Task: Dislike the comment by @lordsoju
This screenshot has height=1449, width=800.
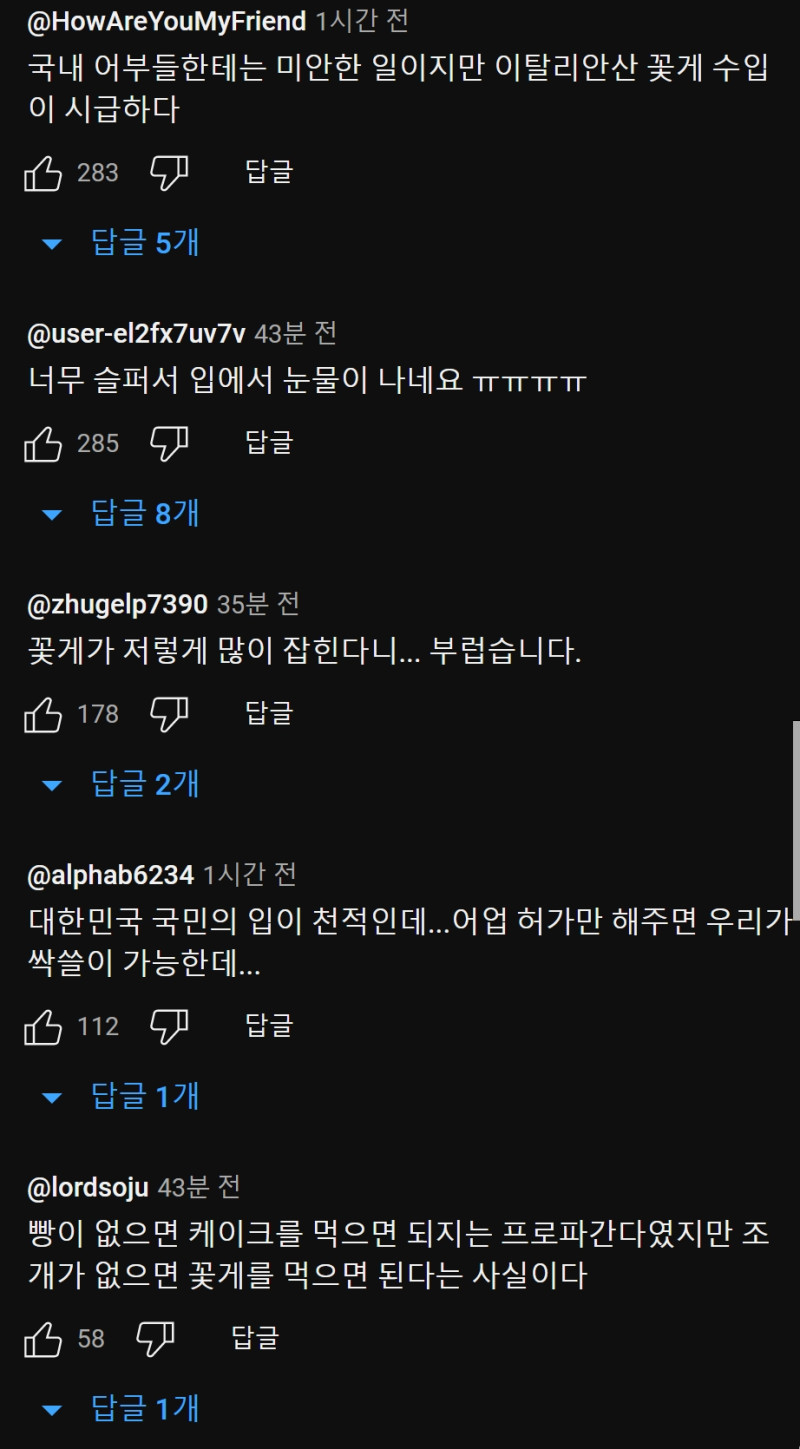Action: coord(155,1338)
